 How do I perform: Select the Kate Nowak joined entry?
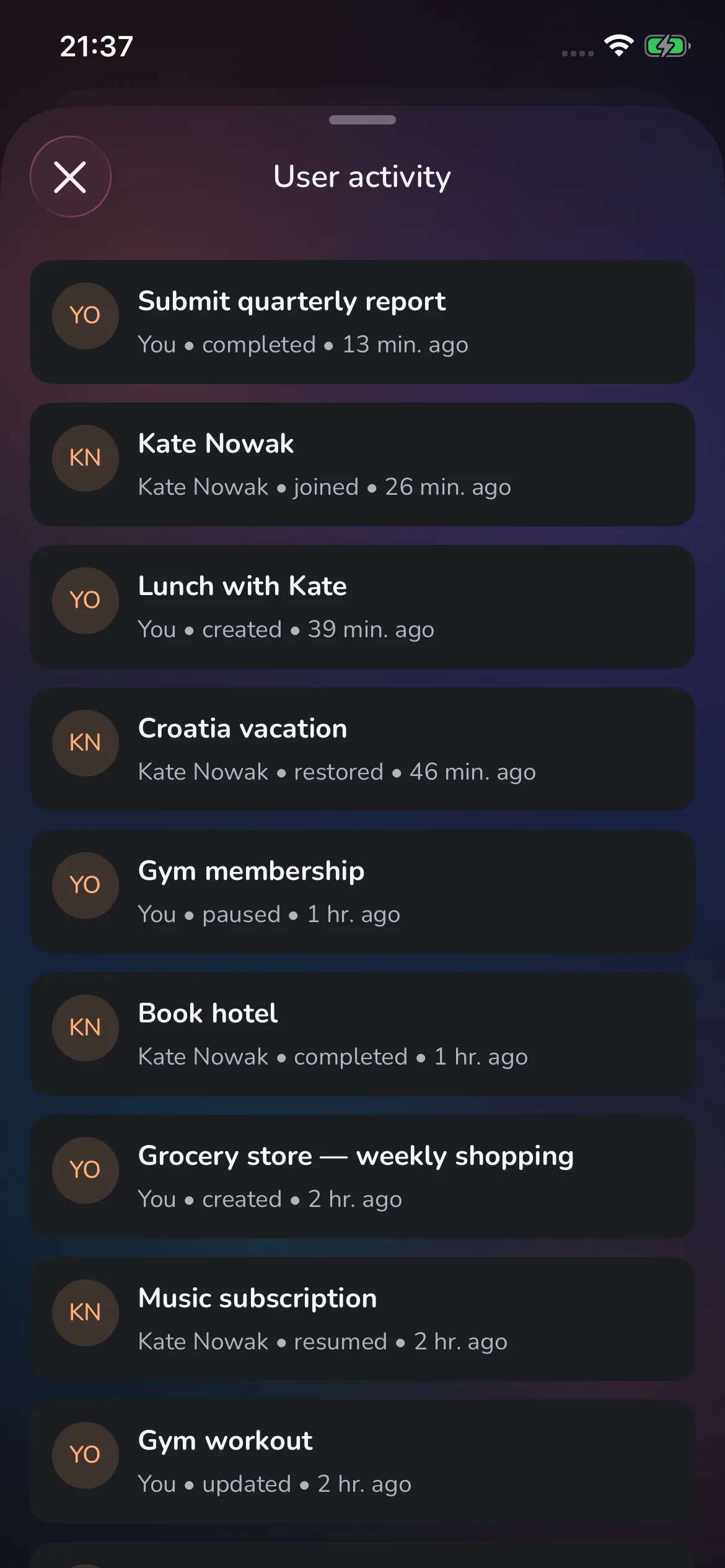pos(362,464)
